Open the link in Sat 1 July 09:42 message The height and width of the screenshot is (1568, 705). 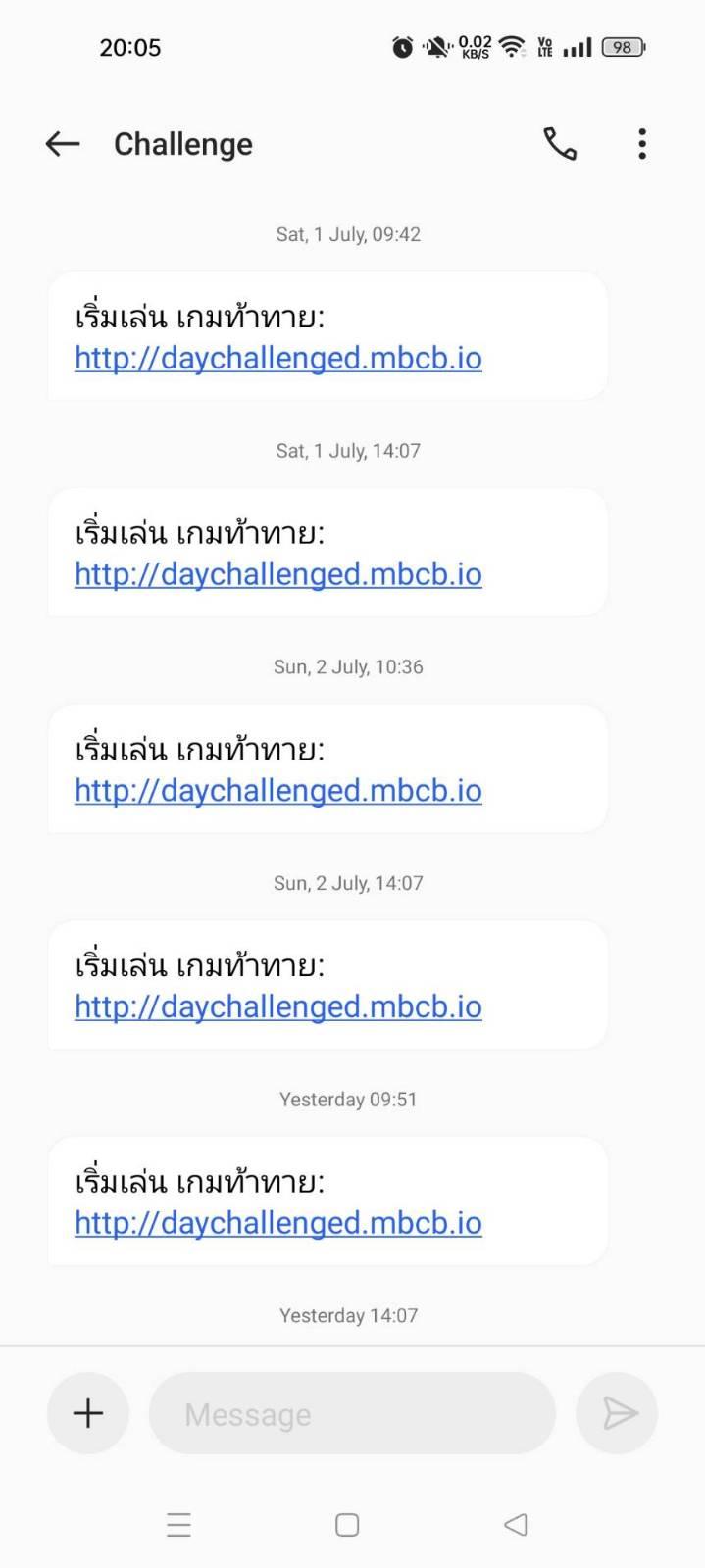[x=278, y=359]
